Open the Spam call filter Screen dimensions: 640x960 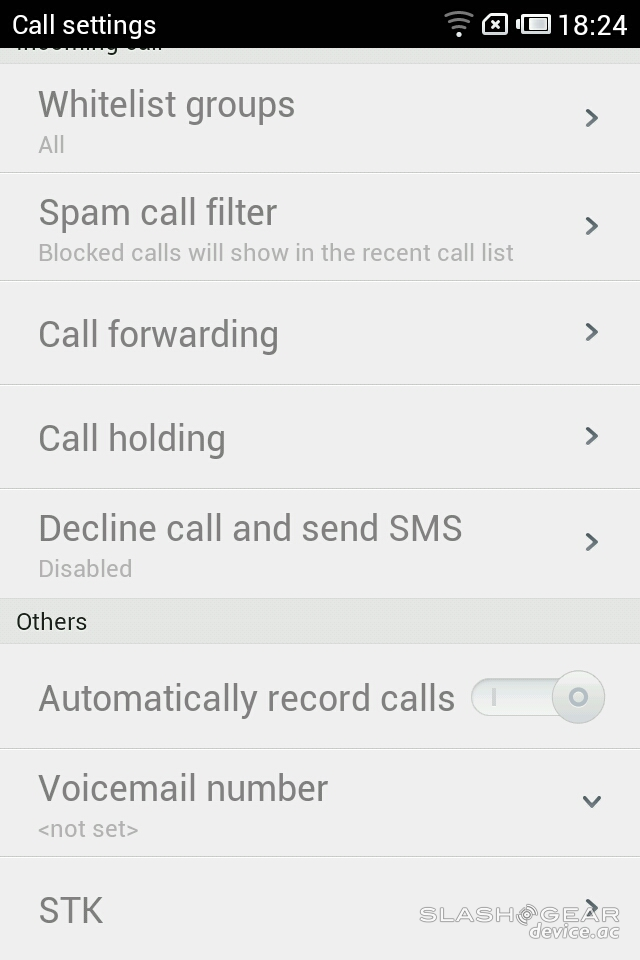[320, 227]
